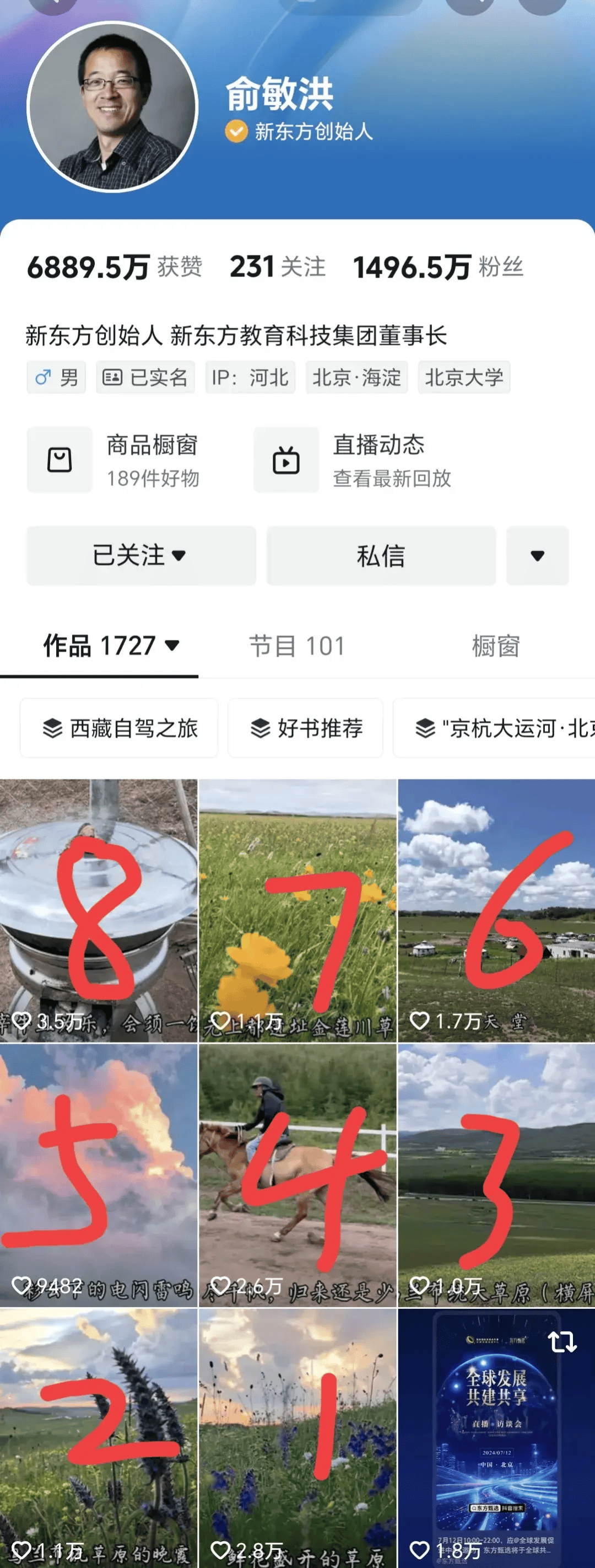Open the 好书推荐 collection chip
Viewport: 595px width, 1568px height.
(x=305, y=728)
